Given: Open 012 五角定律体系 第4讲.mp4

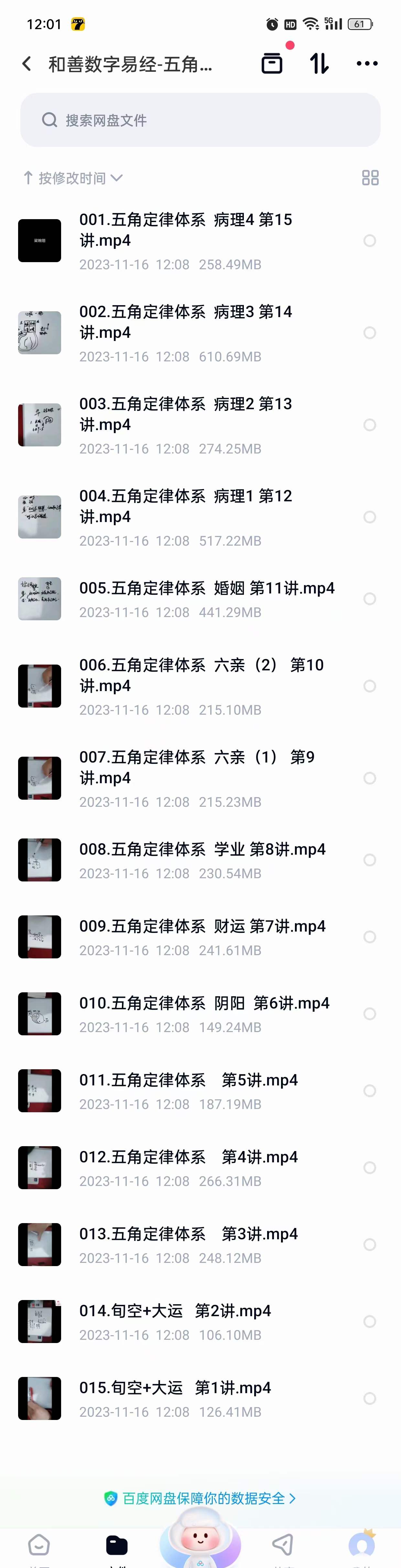Looking at the screenshot, I should 189,1157.
